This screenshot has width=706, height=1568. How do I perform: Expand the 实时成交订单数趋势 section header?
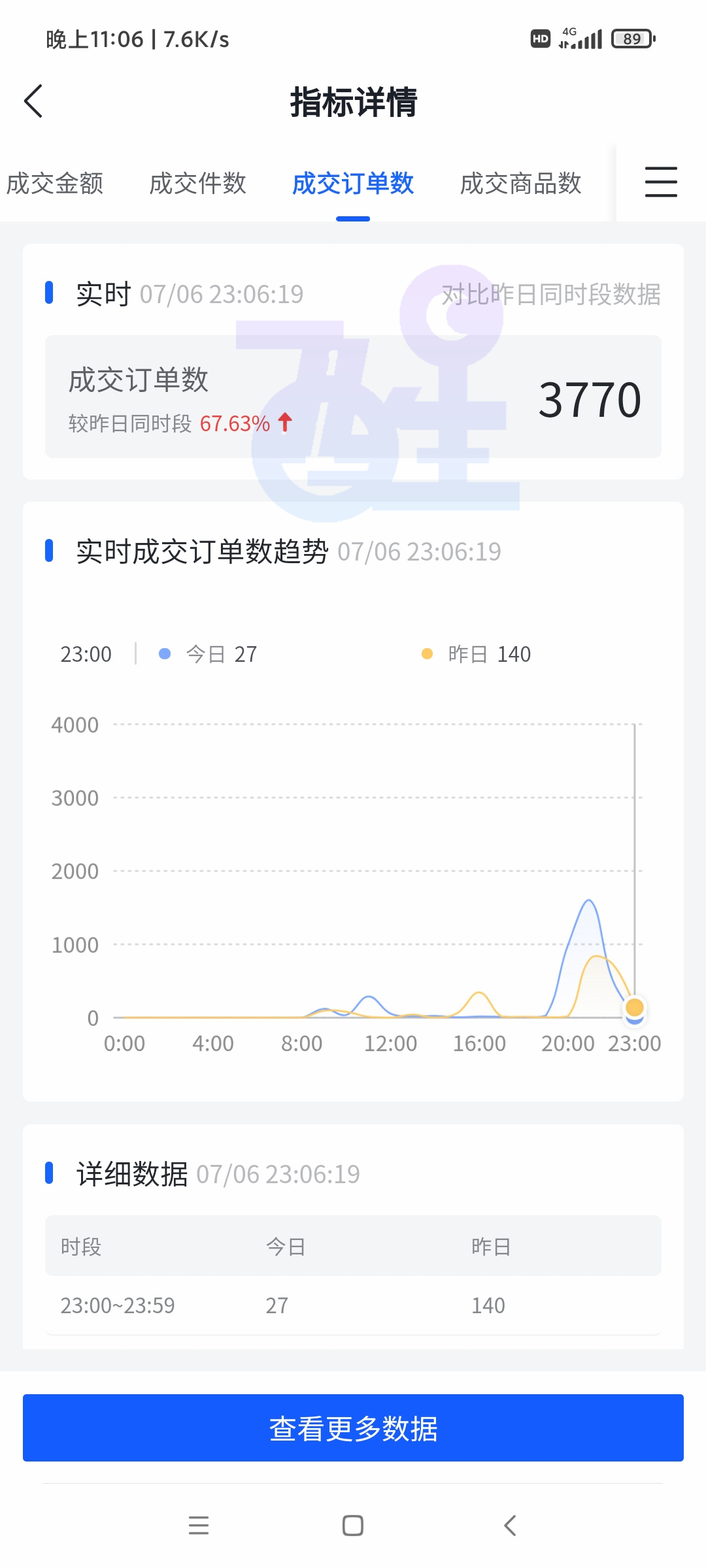pyautogui.click(x=203, y=551)
